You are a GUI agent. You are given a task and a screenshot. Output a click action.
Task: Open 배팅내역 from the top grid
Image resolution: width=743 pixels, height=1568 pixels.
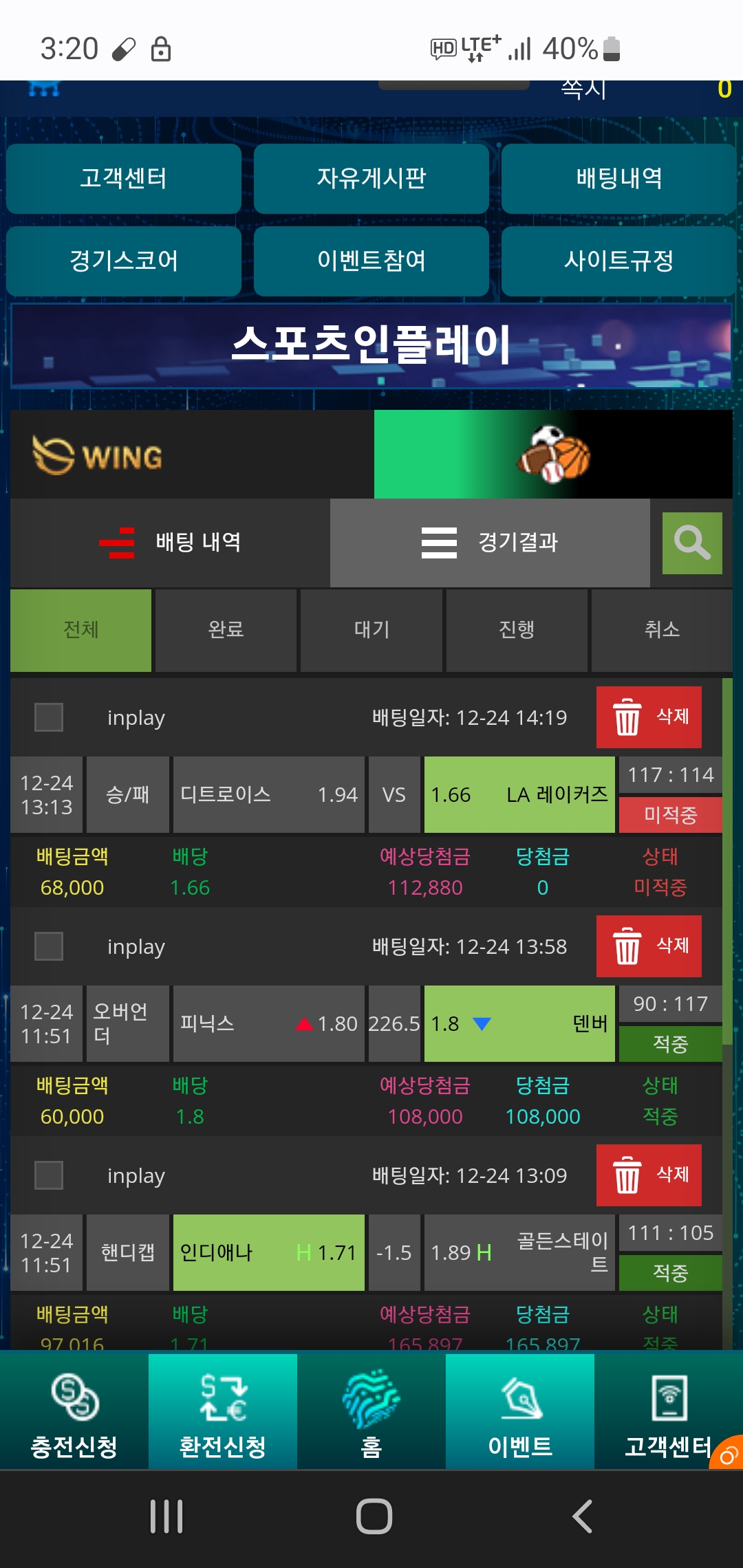pos(618,179)
